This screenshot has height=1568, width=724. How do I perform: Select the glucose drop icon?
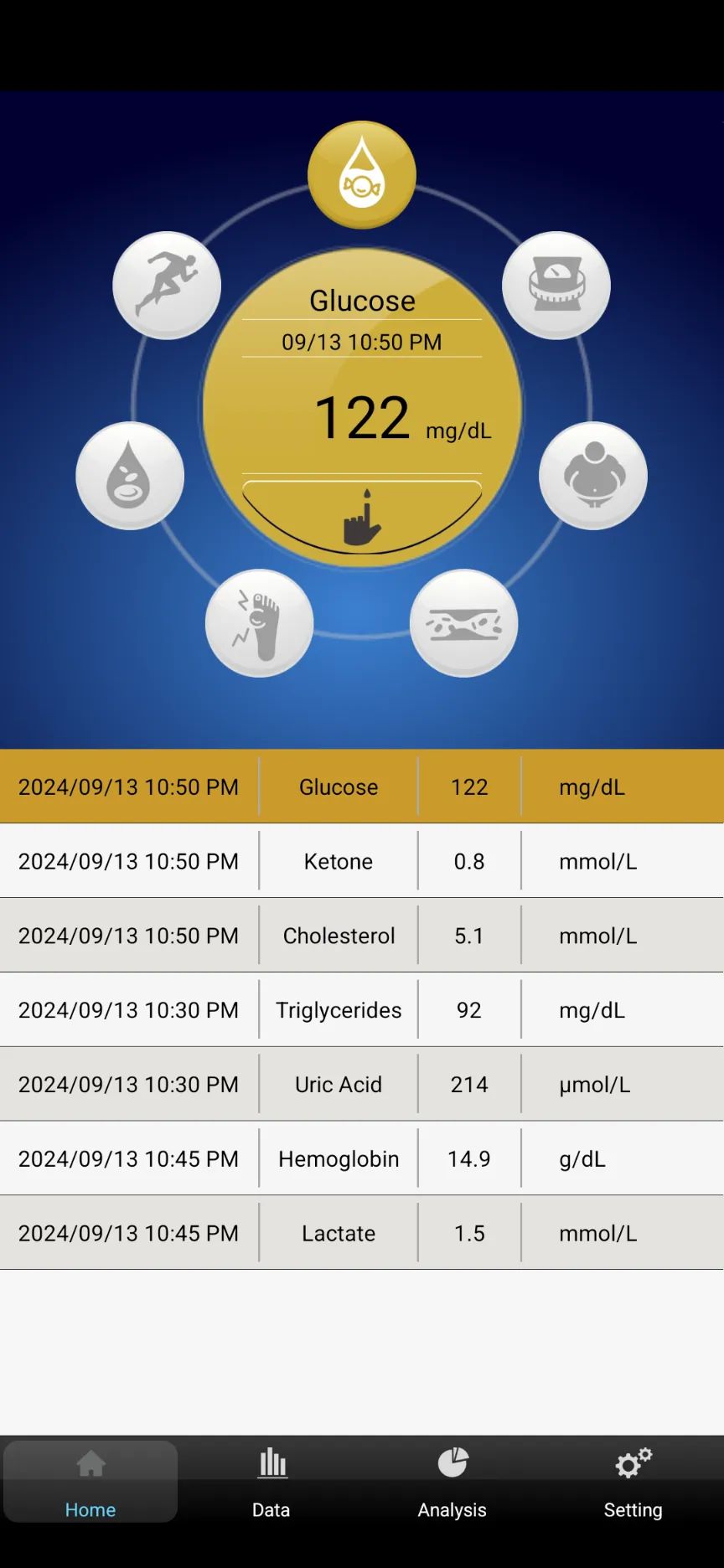coord(362,175)
